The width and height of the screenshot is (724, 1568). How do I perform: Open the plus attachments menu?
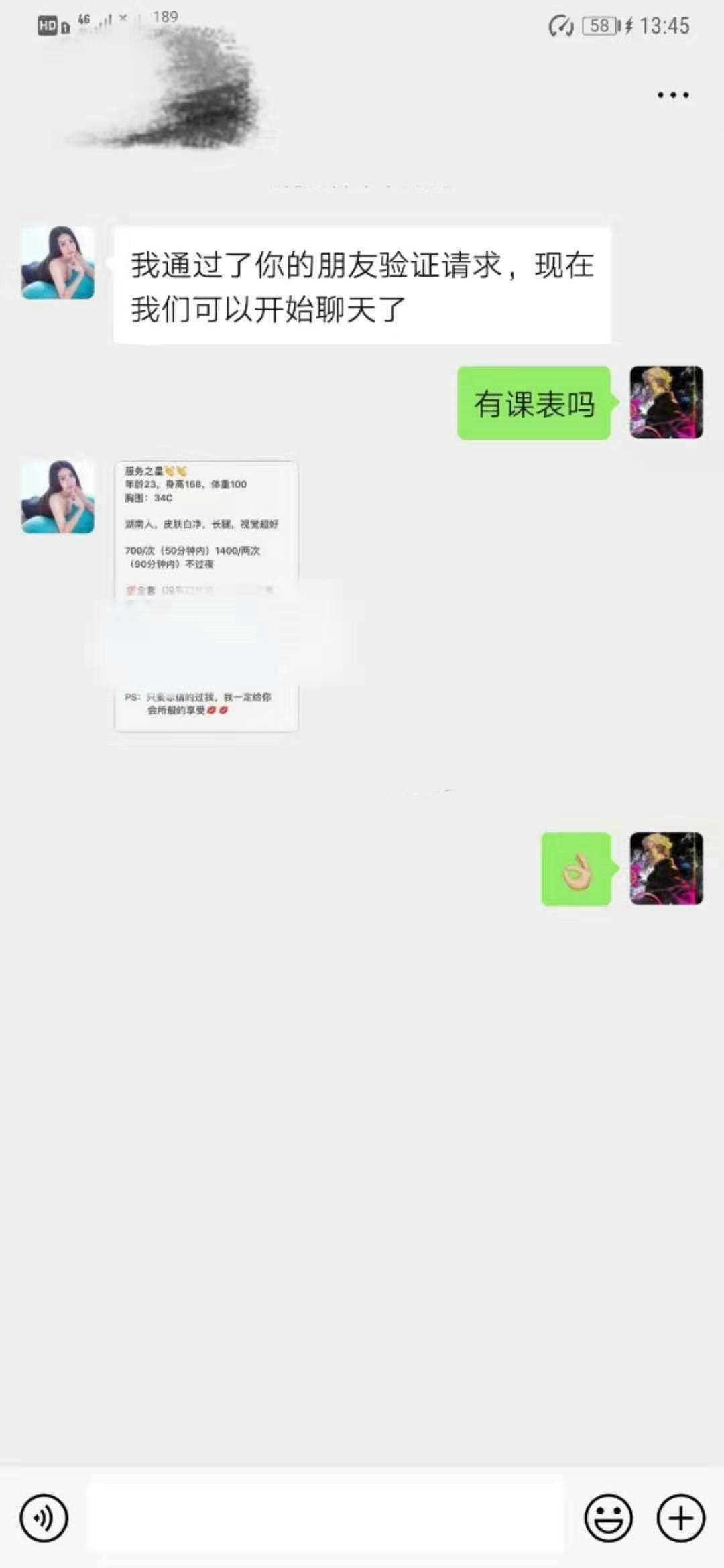tap(680, 1518)
